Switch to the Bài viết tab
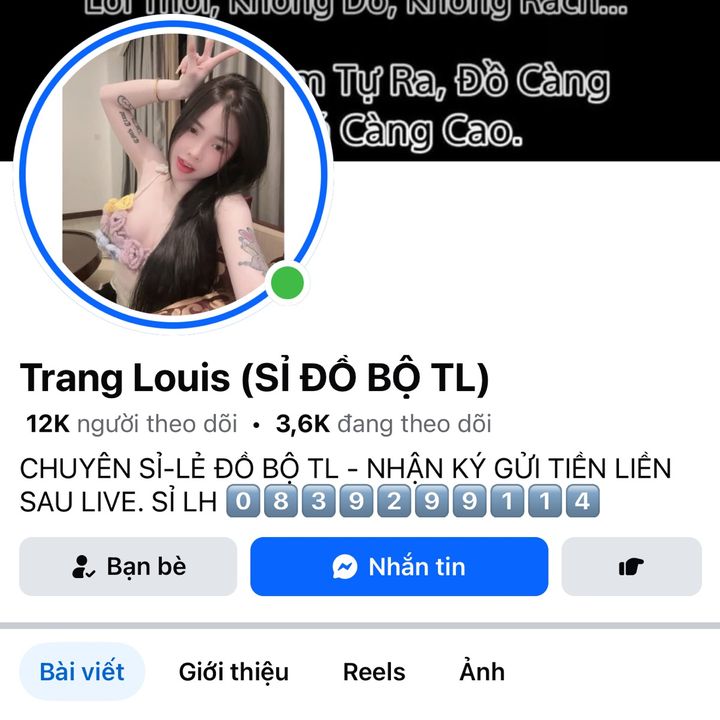This screenshot has width=720, height=720. (80, 672)
